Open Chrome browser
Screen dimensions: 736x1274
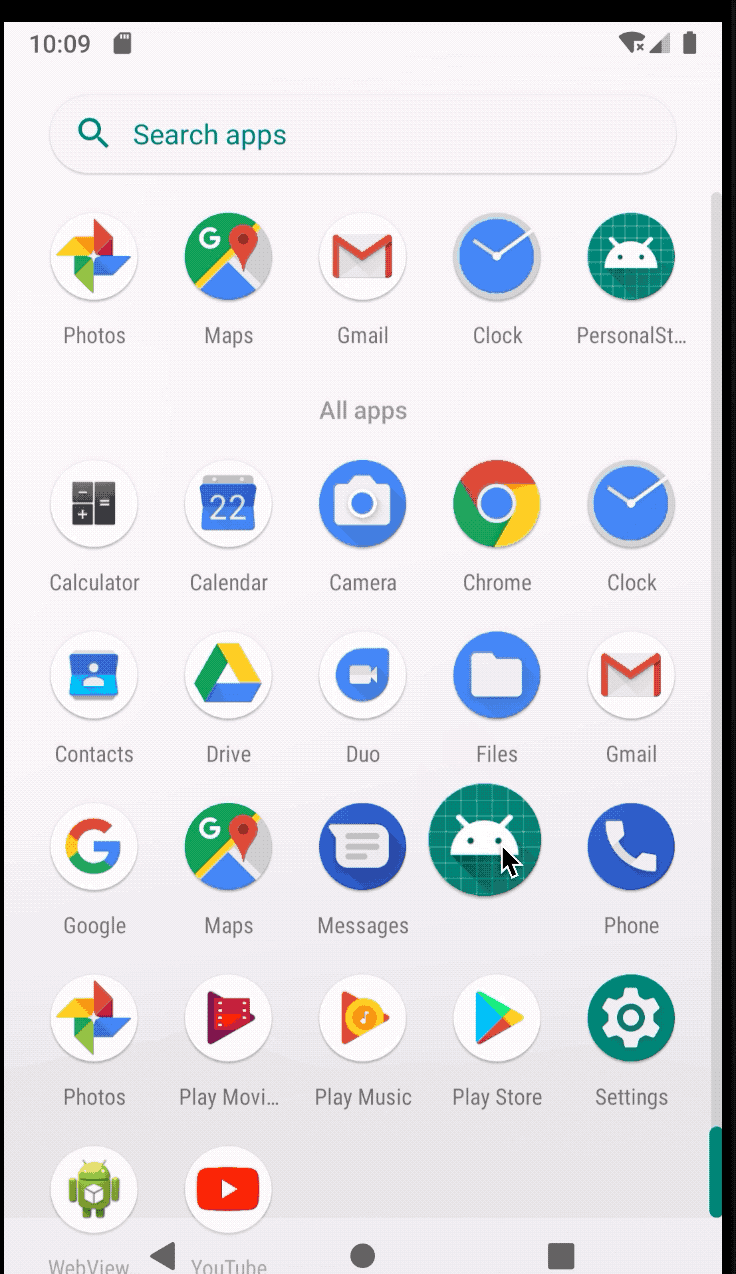click(496, 505)
